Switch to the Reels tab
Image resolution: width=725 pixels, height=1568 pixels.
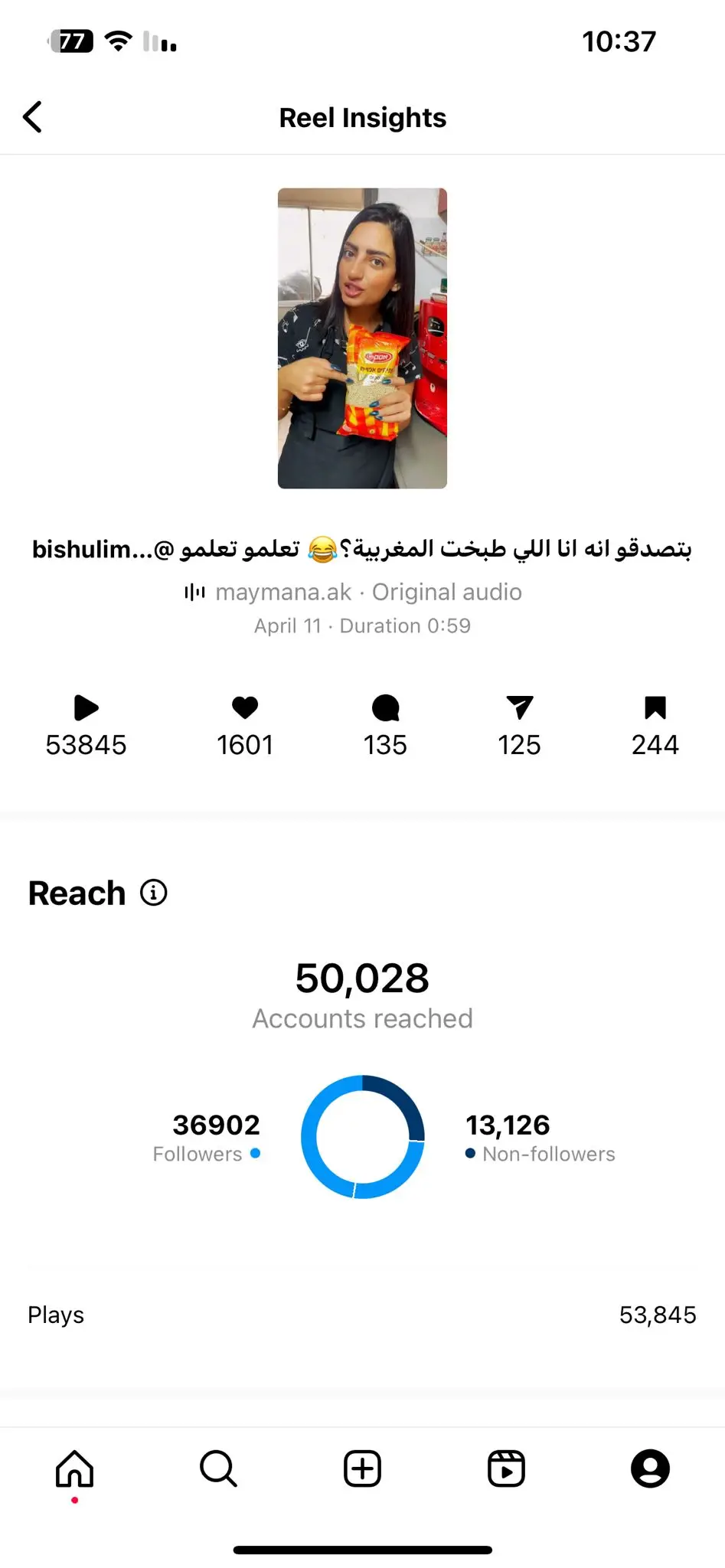(506, 1468)
